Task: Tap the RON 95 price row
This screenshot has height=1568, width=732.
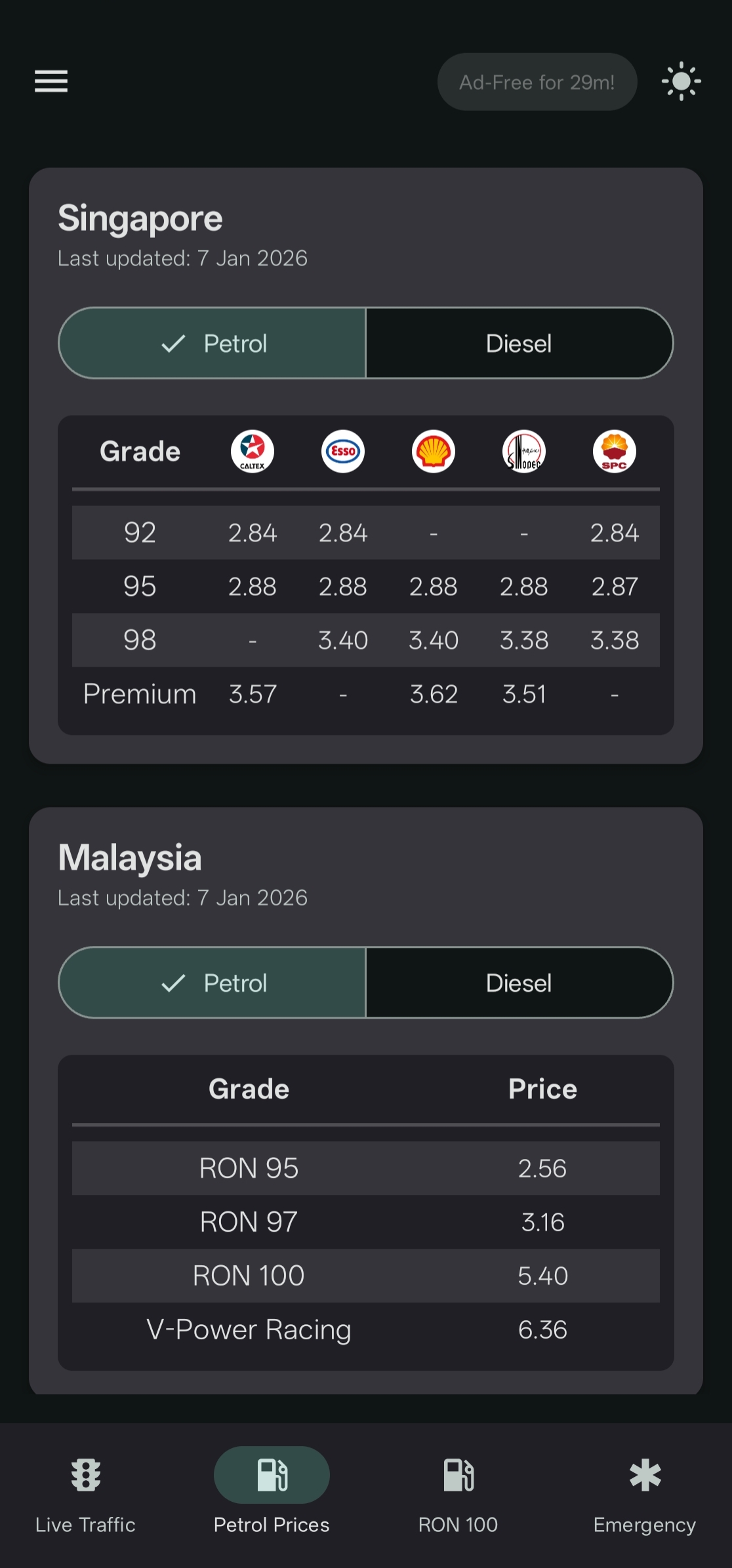Action: pyautogui.click(x=365, y=1167)
